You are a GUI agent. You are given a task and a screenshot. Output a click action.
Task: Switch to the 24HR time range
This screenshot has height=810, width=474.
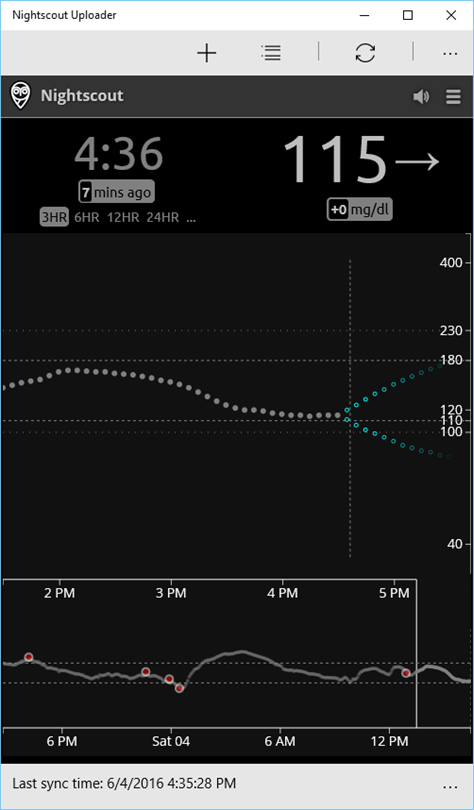coord(163,217)
